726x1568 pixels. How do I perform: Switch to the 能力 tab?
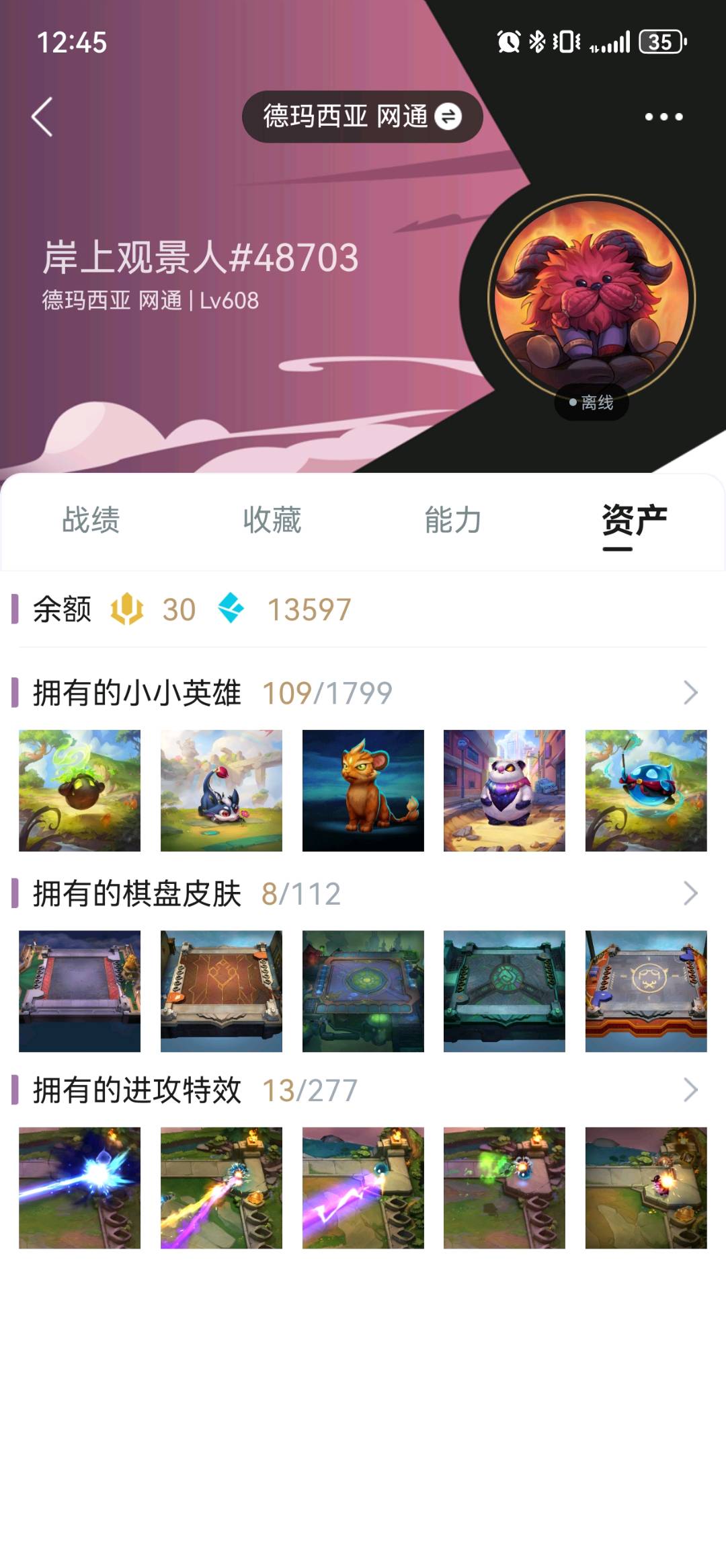(453, 520)
